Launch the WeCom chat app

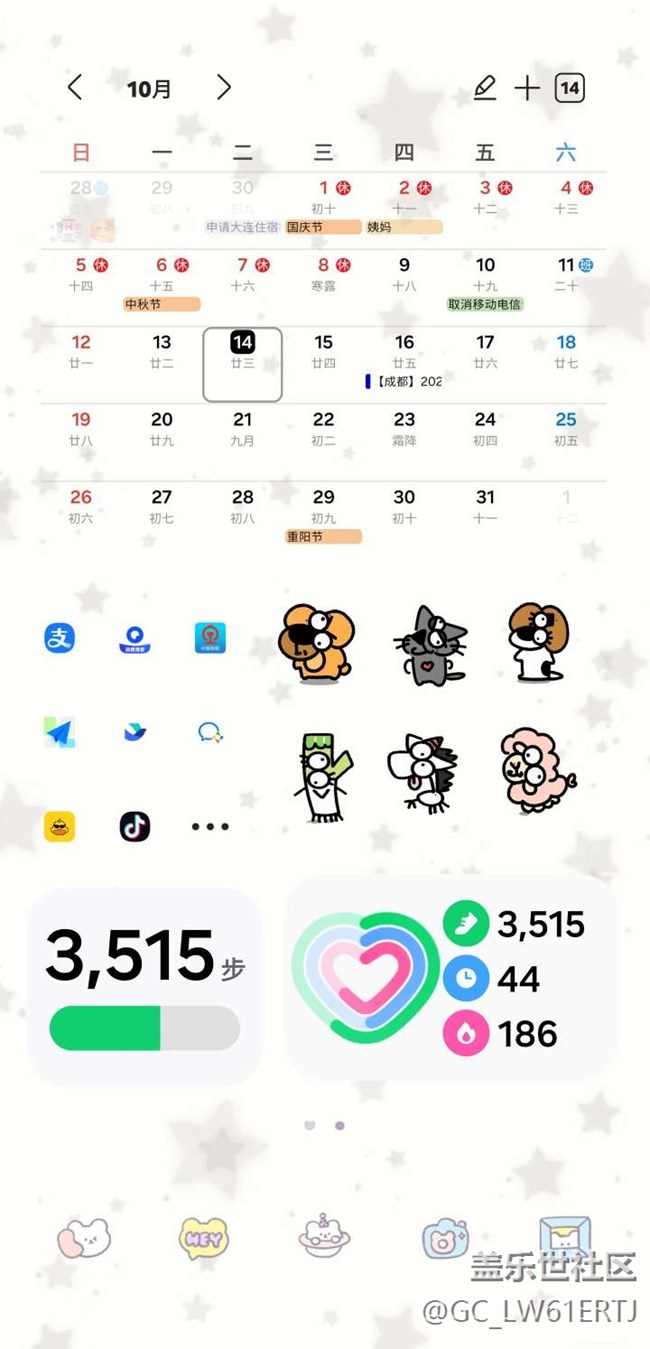click(210, 732)
